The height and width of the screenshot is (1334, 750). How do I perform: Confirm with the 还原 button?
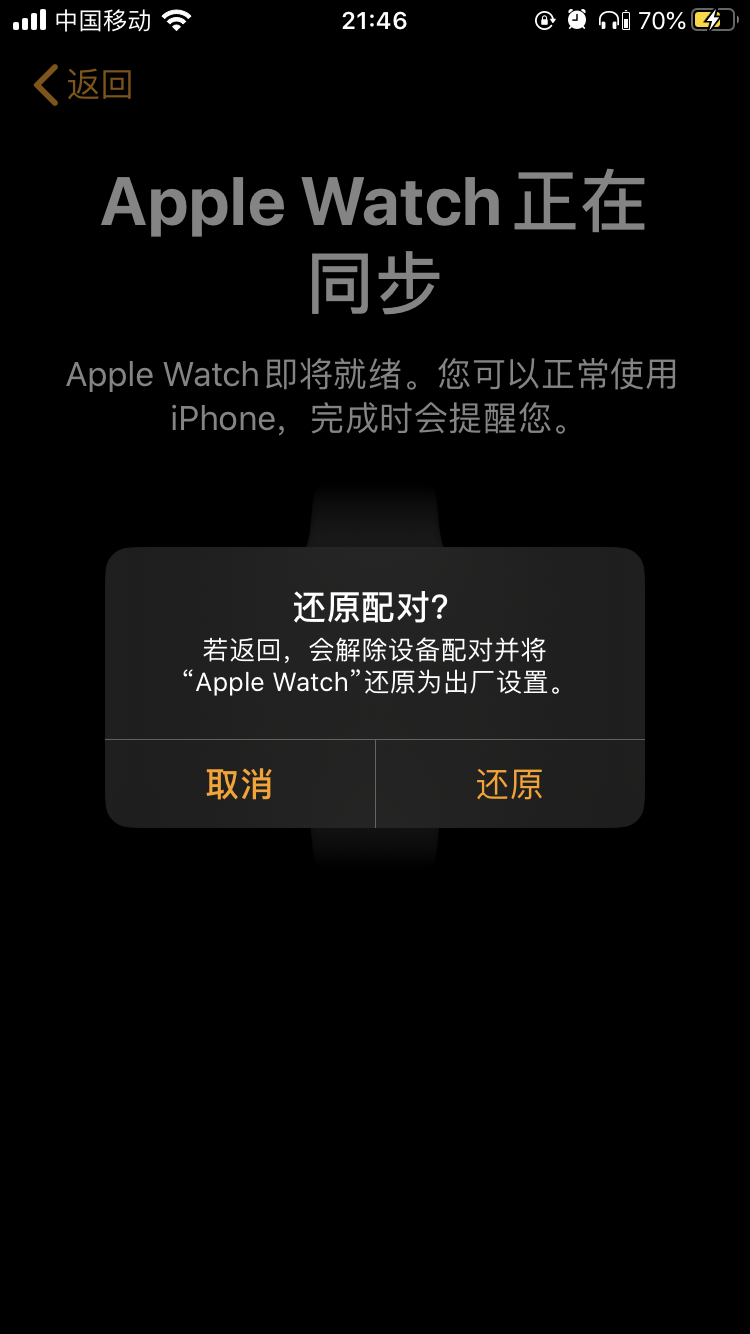pyautogui.click(x=509, y=784)
